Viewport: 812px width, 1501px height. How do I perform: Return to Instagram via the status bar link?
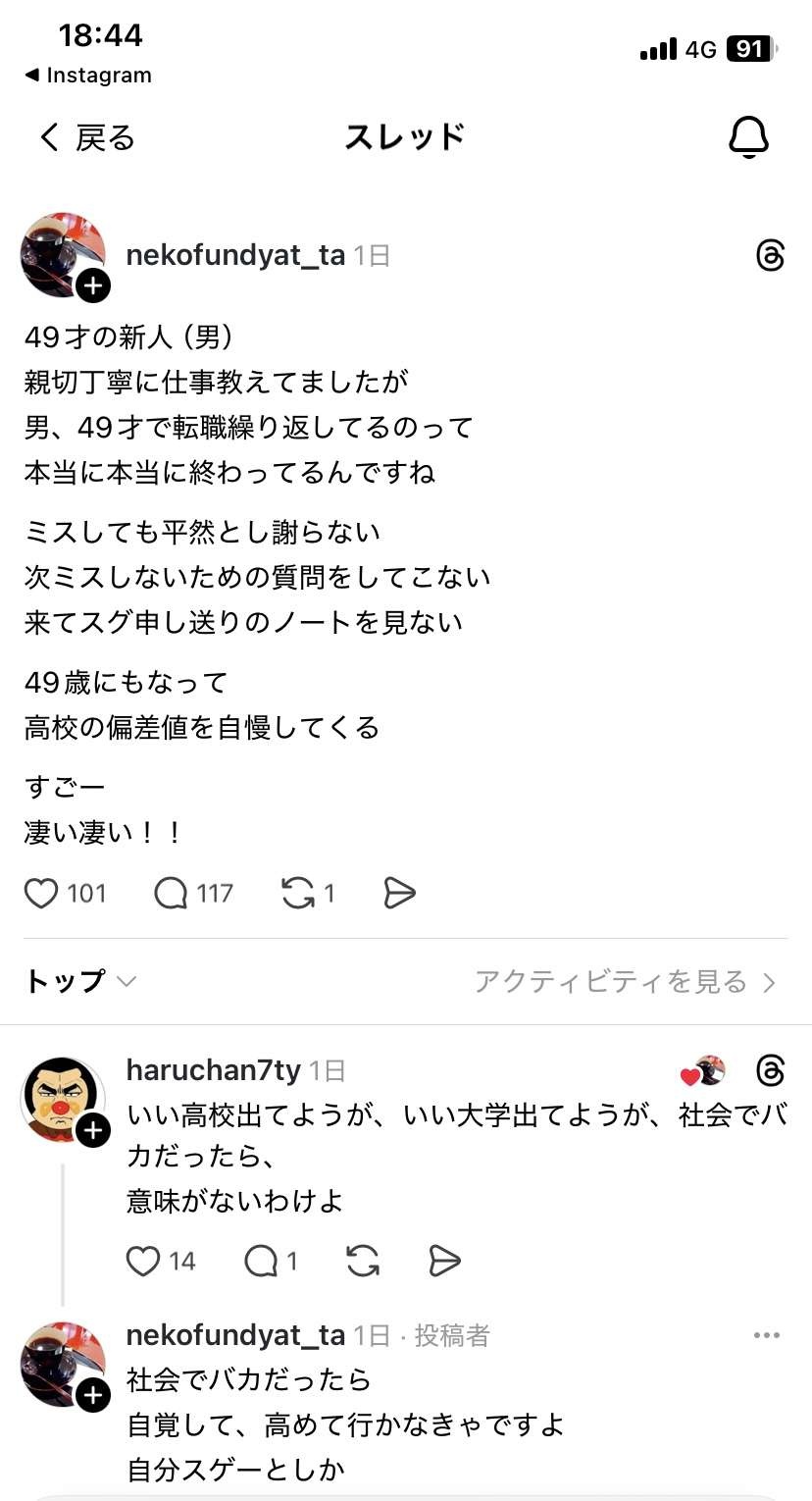pyautogui.click(x=88, y=76)
